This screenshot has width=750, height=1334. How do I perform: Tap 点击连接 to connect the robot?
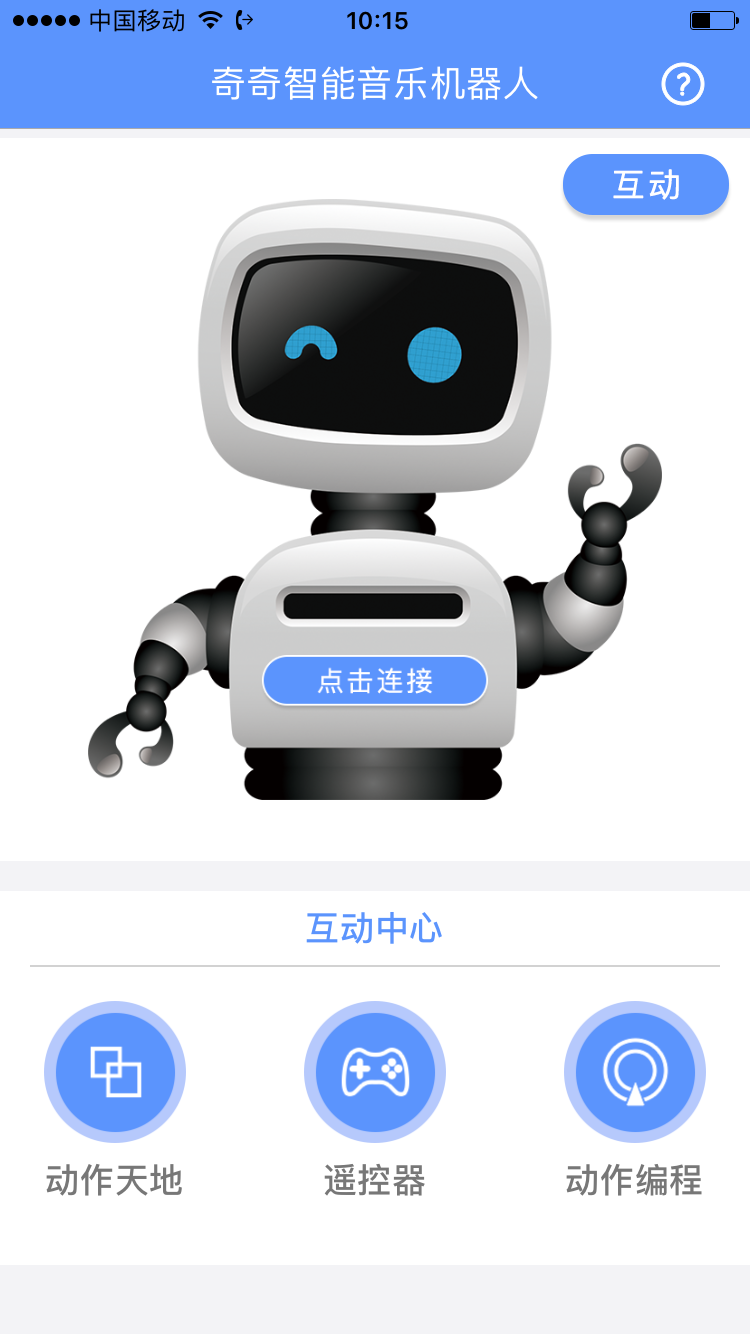(375, 681)
